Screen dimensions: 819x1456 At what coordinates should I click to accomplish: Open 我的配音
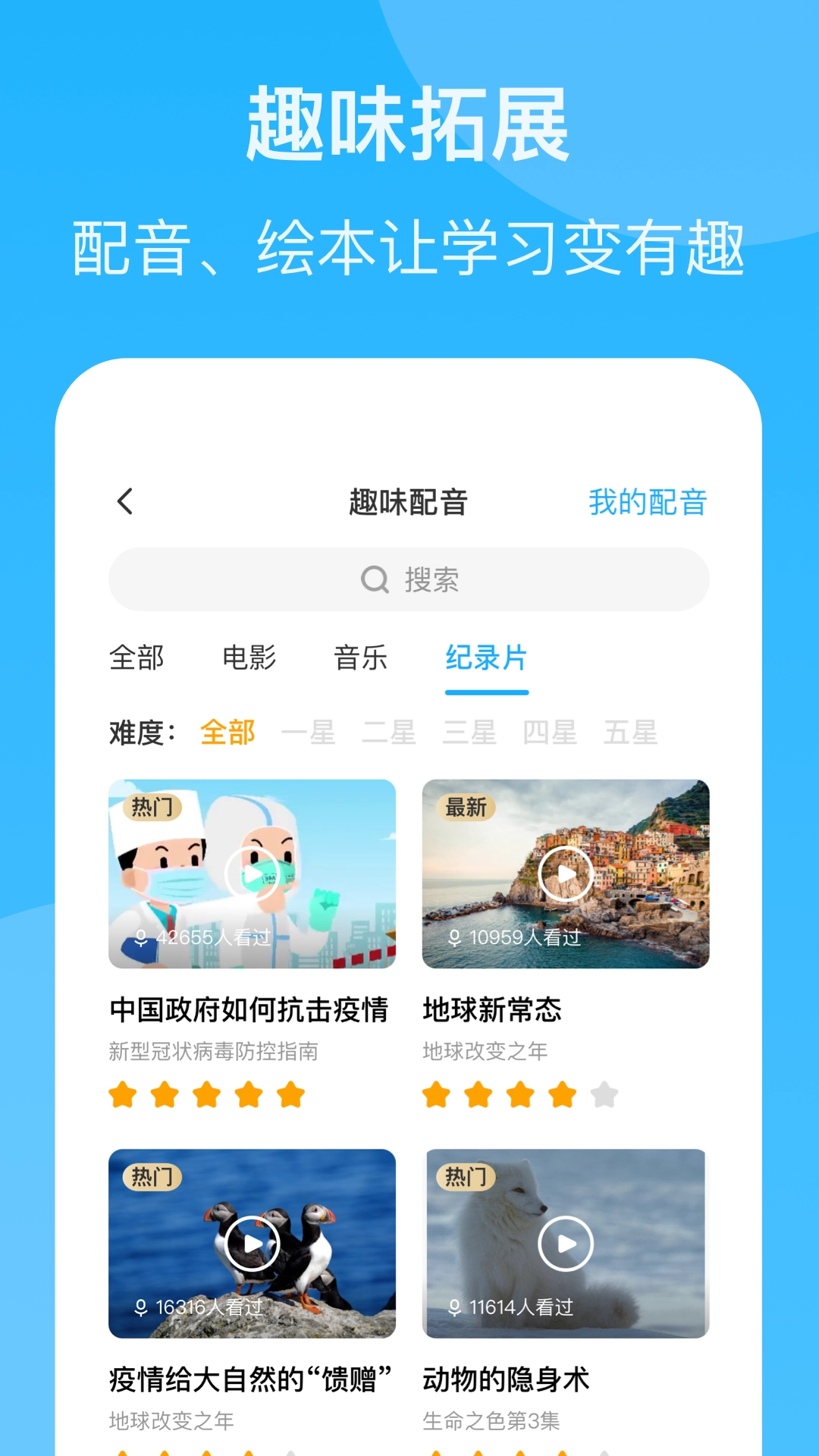pyautogui.click(x=648, y=500)
